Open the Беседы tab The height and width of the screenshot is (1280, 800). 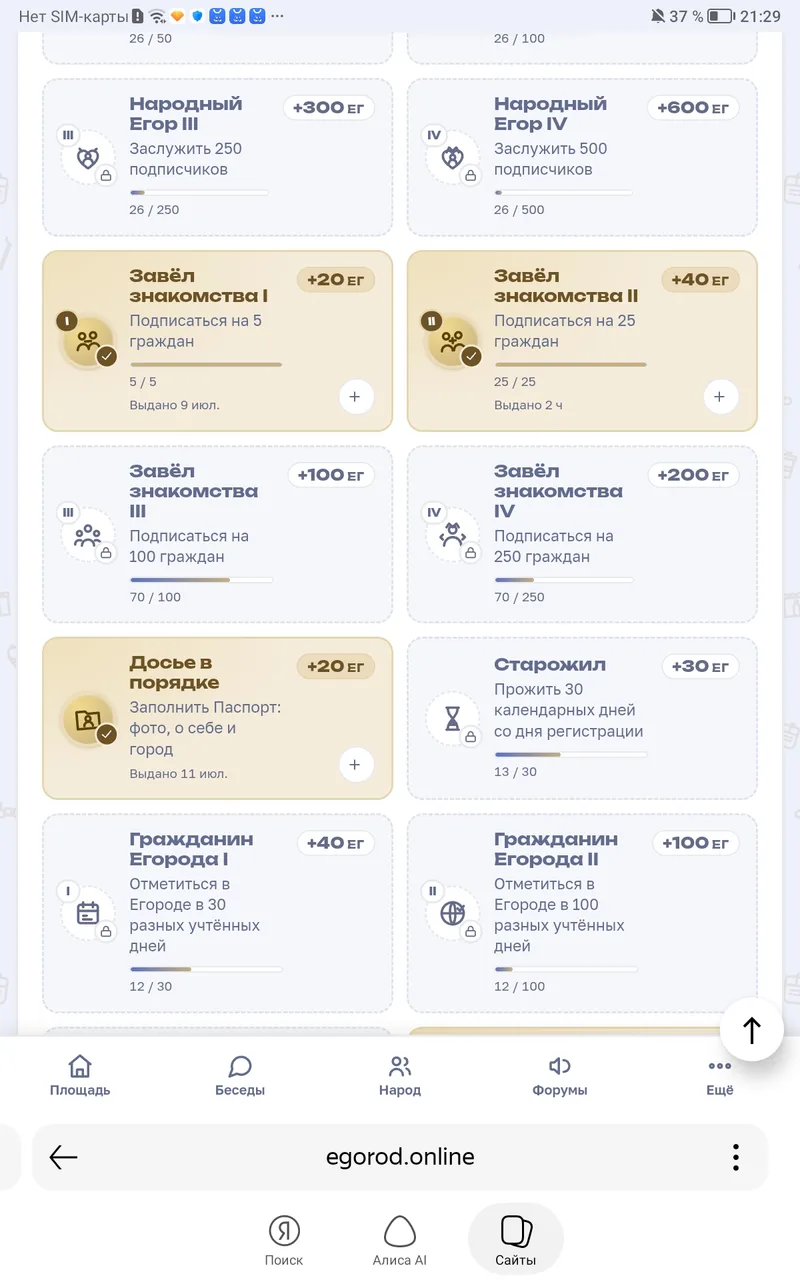click(x=240, y=1076)
